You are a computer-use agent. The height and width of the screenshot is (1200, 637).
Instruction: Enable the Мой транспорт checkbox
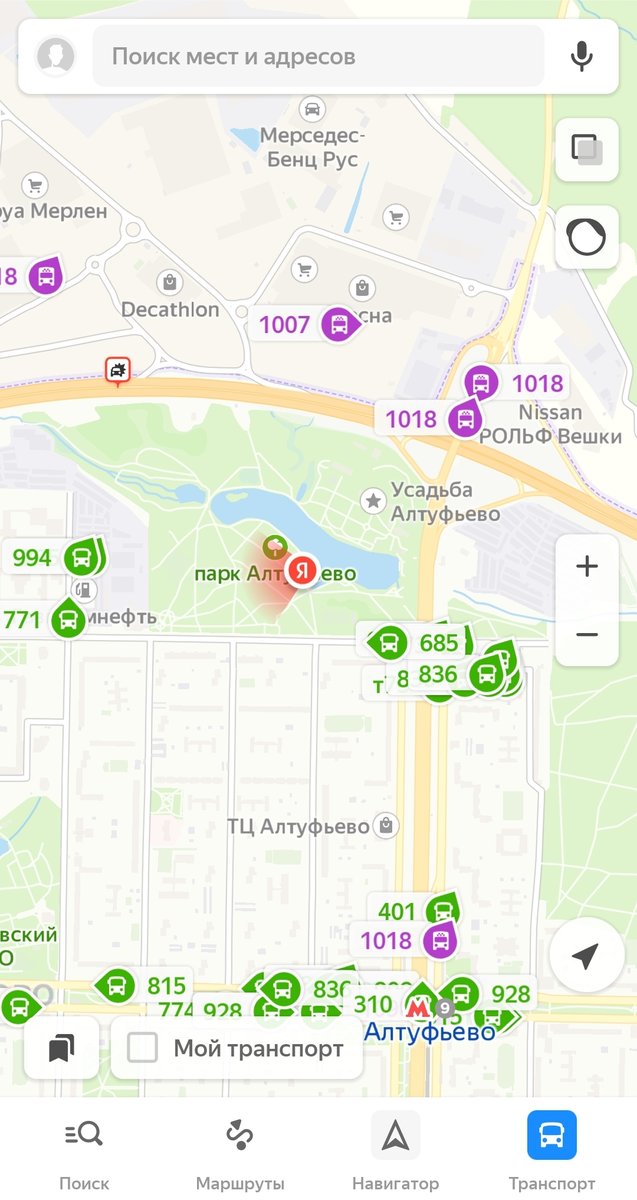(x=143, y=1048)
